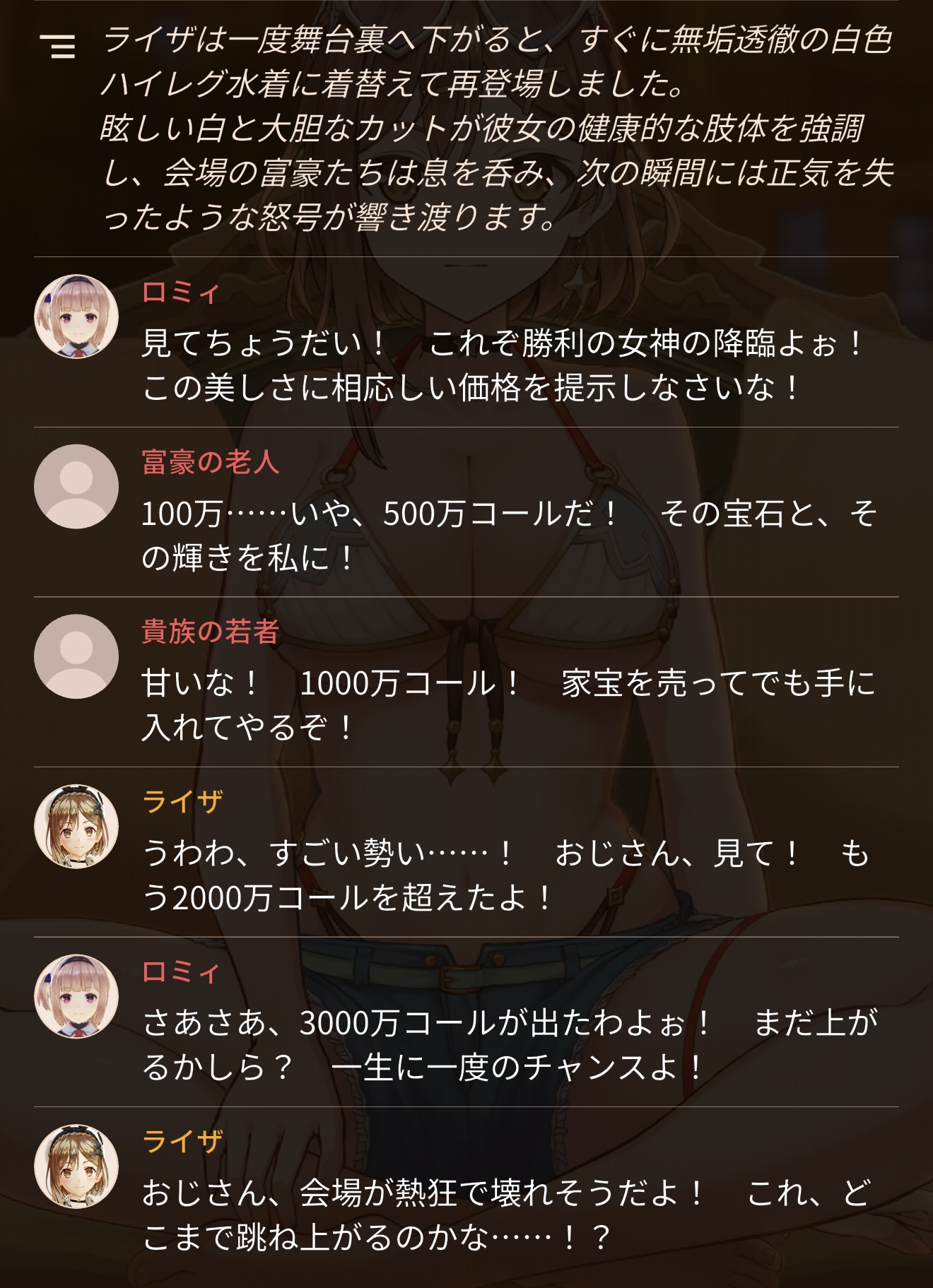Tap ロミィ's avatar on the 女神の降臨 message
Viewport: 933px width, 1288px height.
[x=76, y=317]
